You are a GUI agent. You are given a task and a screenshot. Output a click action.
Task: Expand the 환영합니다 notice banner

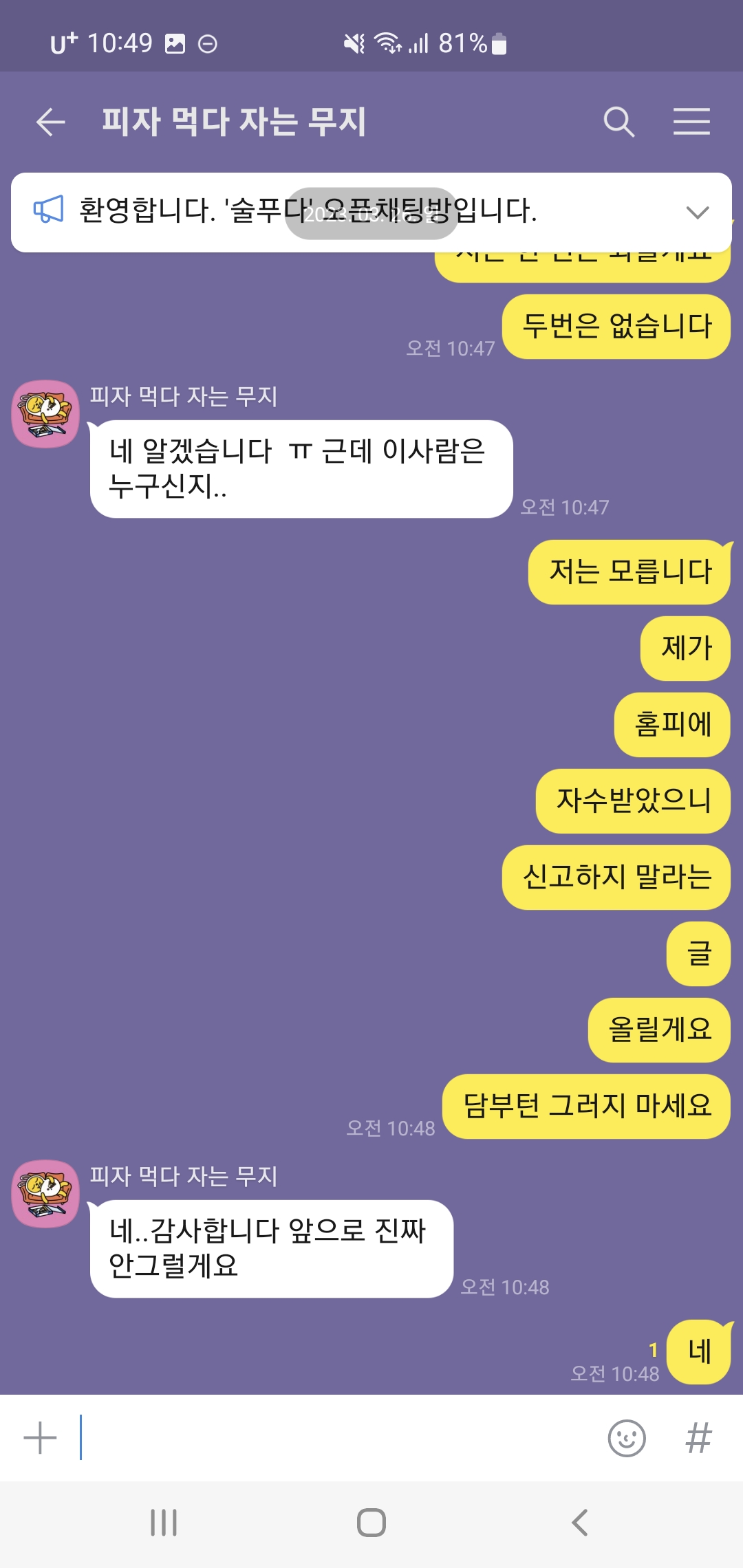click(x=697, y=212)
